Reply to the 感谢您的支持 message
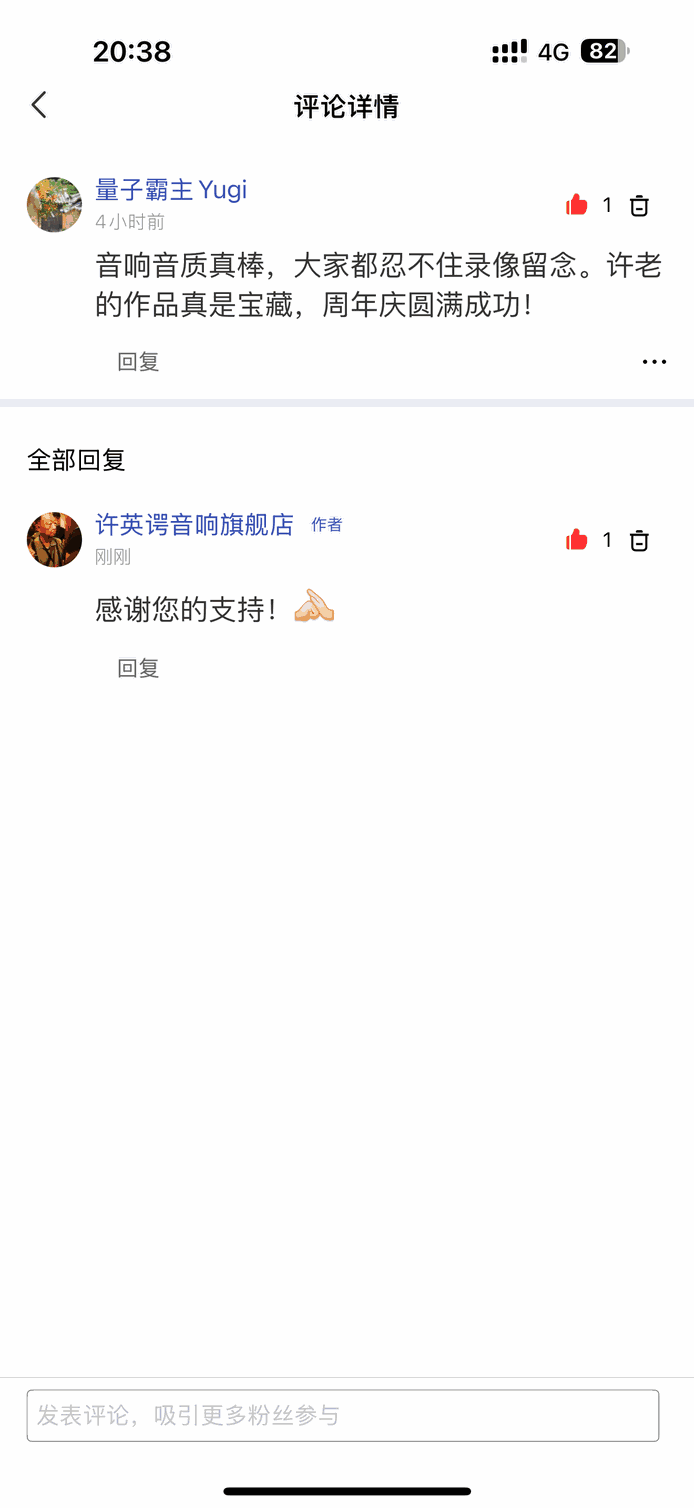The width and height of the screenshot is (694, 1508). [x=138, y=668]
